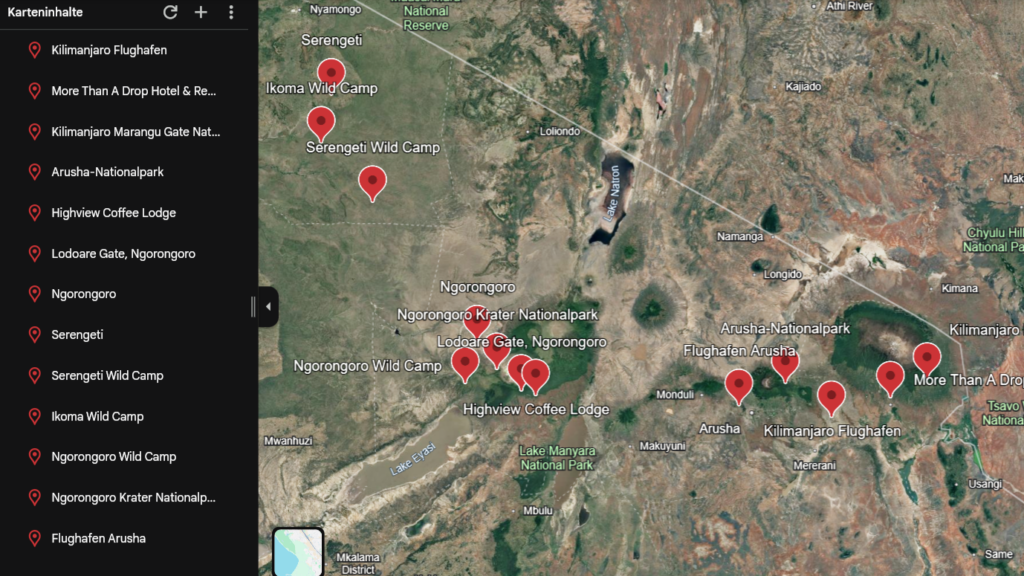Choose Ikoma Wild Camp in the list

coord(97,416)
